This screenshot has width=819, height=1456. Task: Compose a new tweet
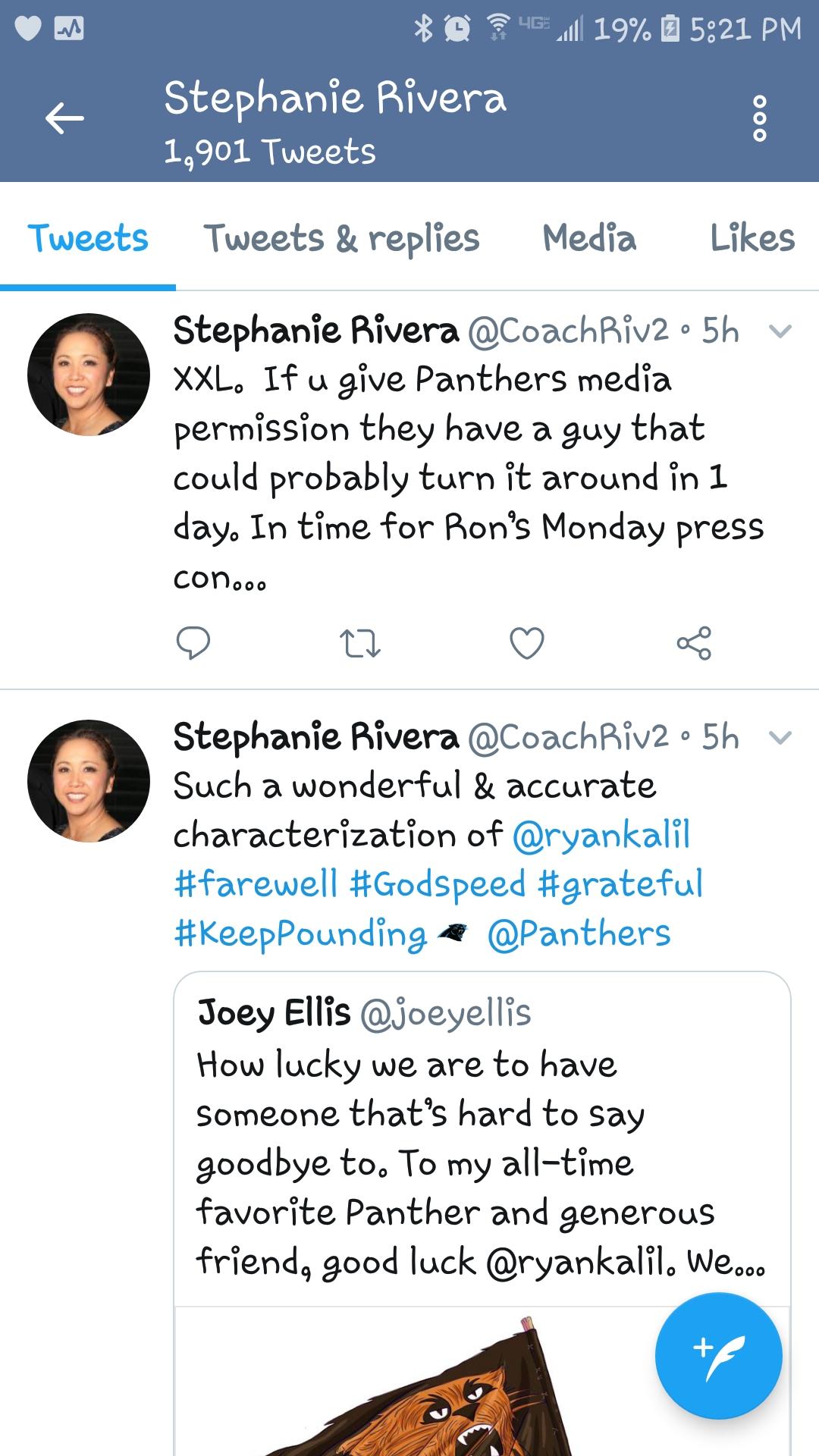pos(718,1355)
